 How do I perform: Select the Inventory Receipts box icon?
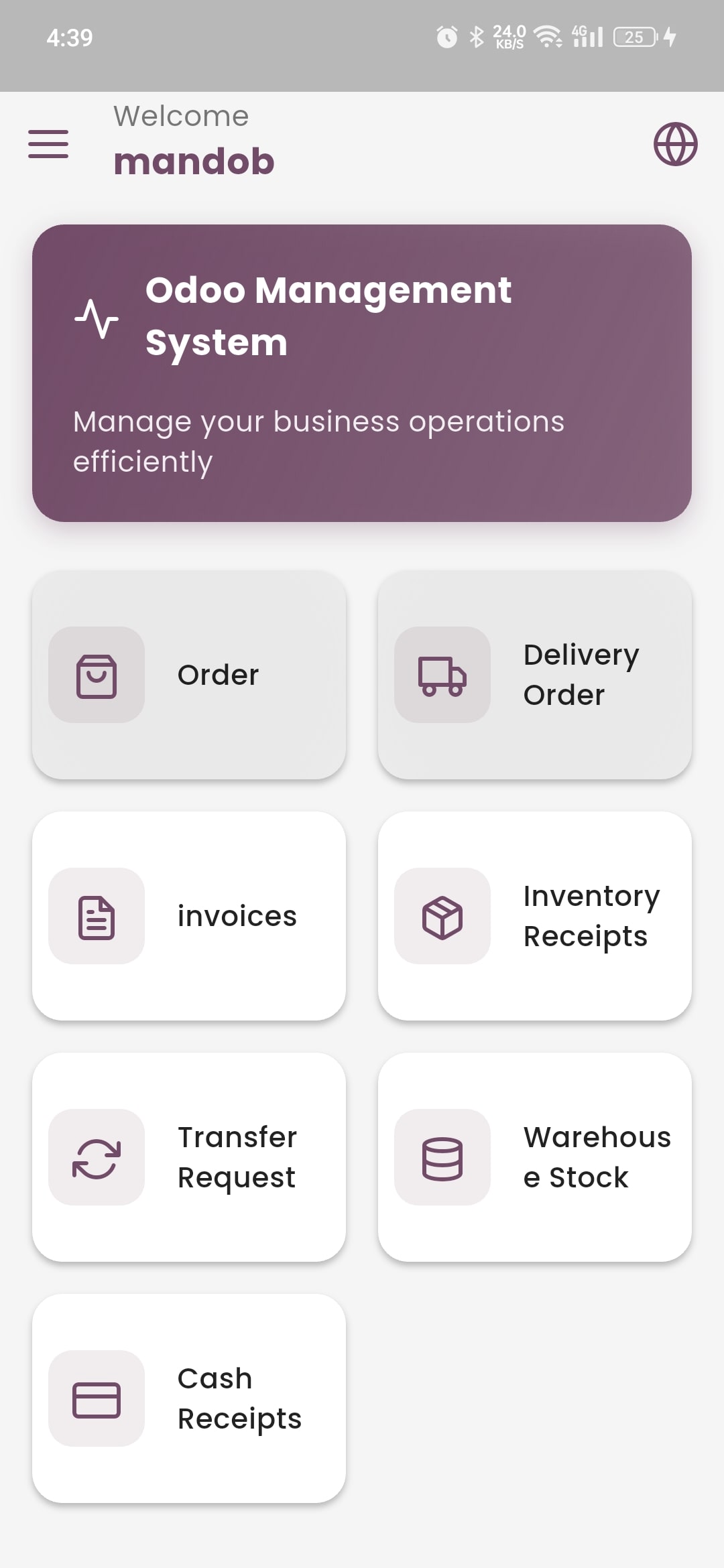[442, 915]
